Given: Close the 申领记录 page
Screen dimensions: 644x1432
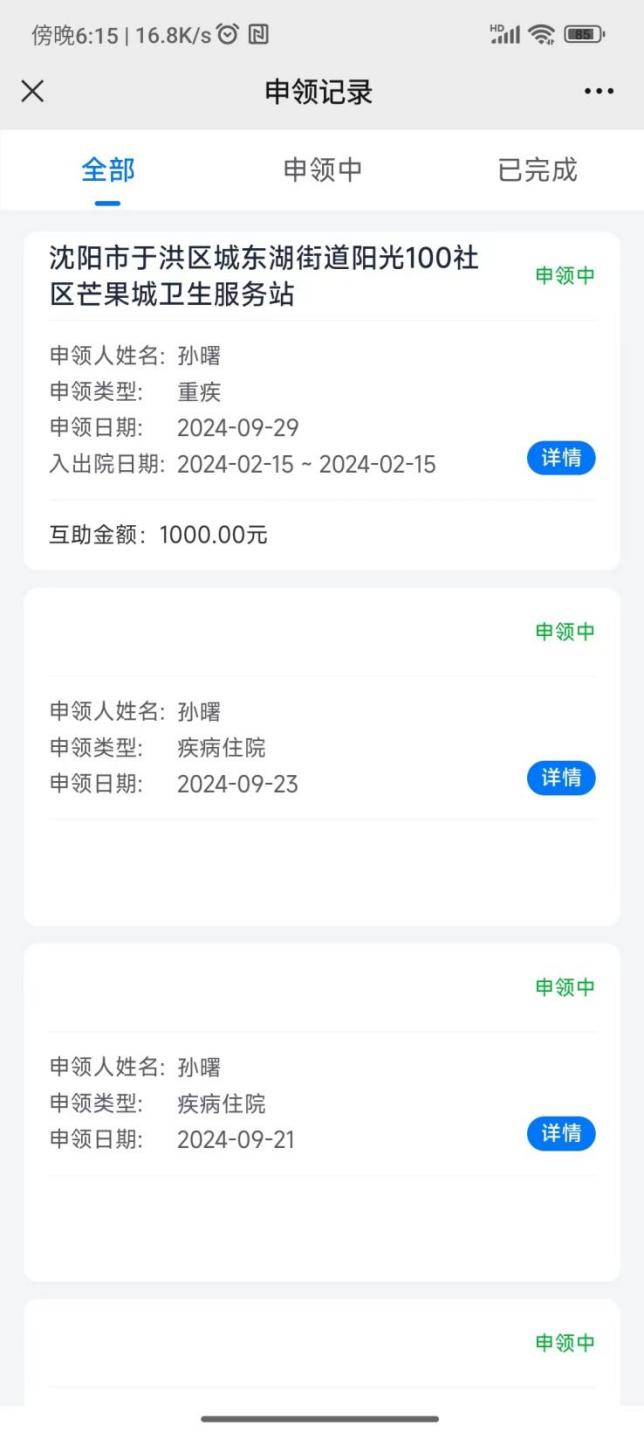Looking at the screenshot, I should (x=33, y=92).
